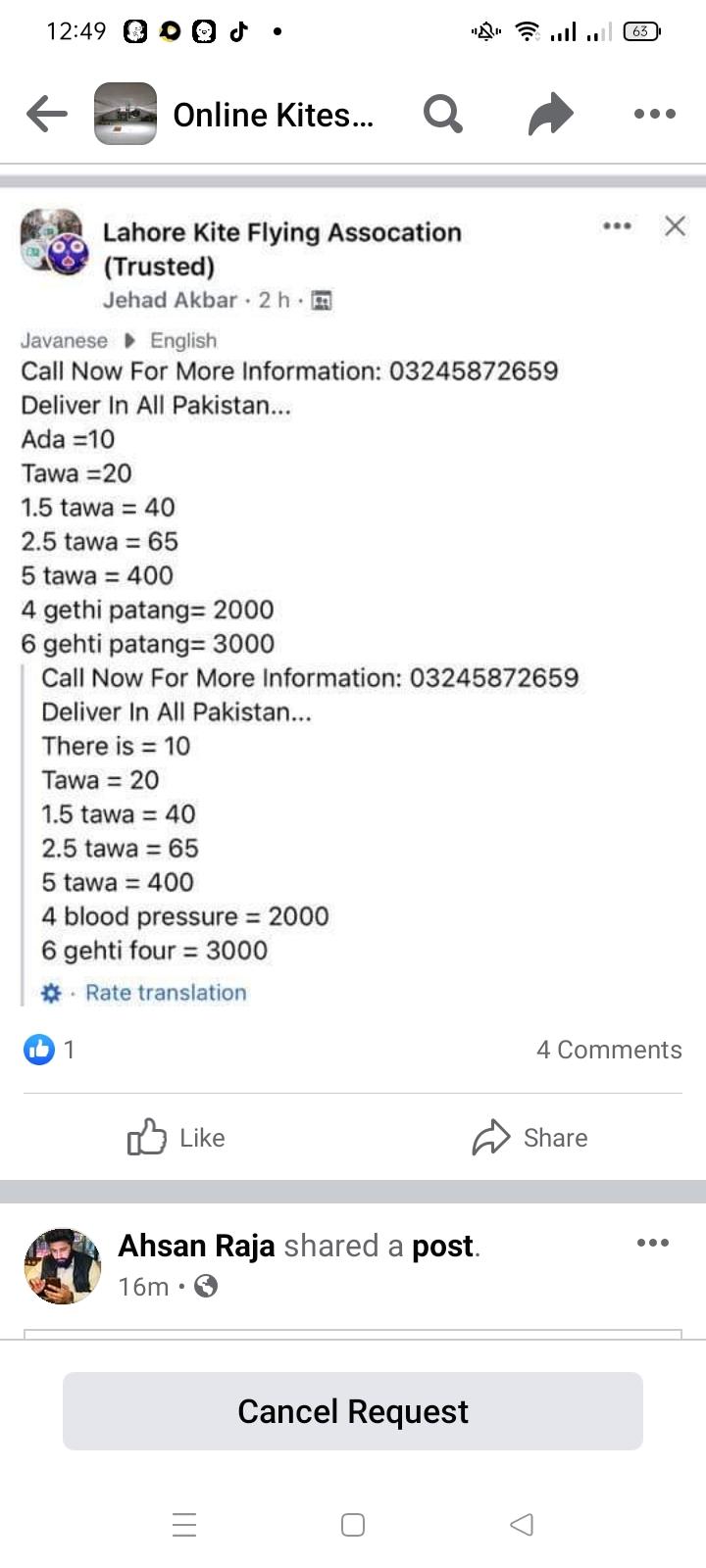Go to home via system nav square

(353, 1524)
